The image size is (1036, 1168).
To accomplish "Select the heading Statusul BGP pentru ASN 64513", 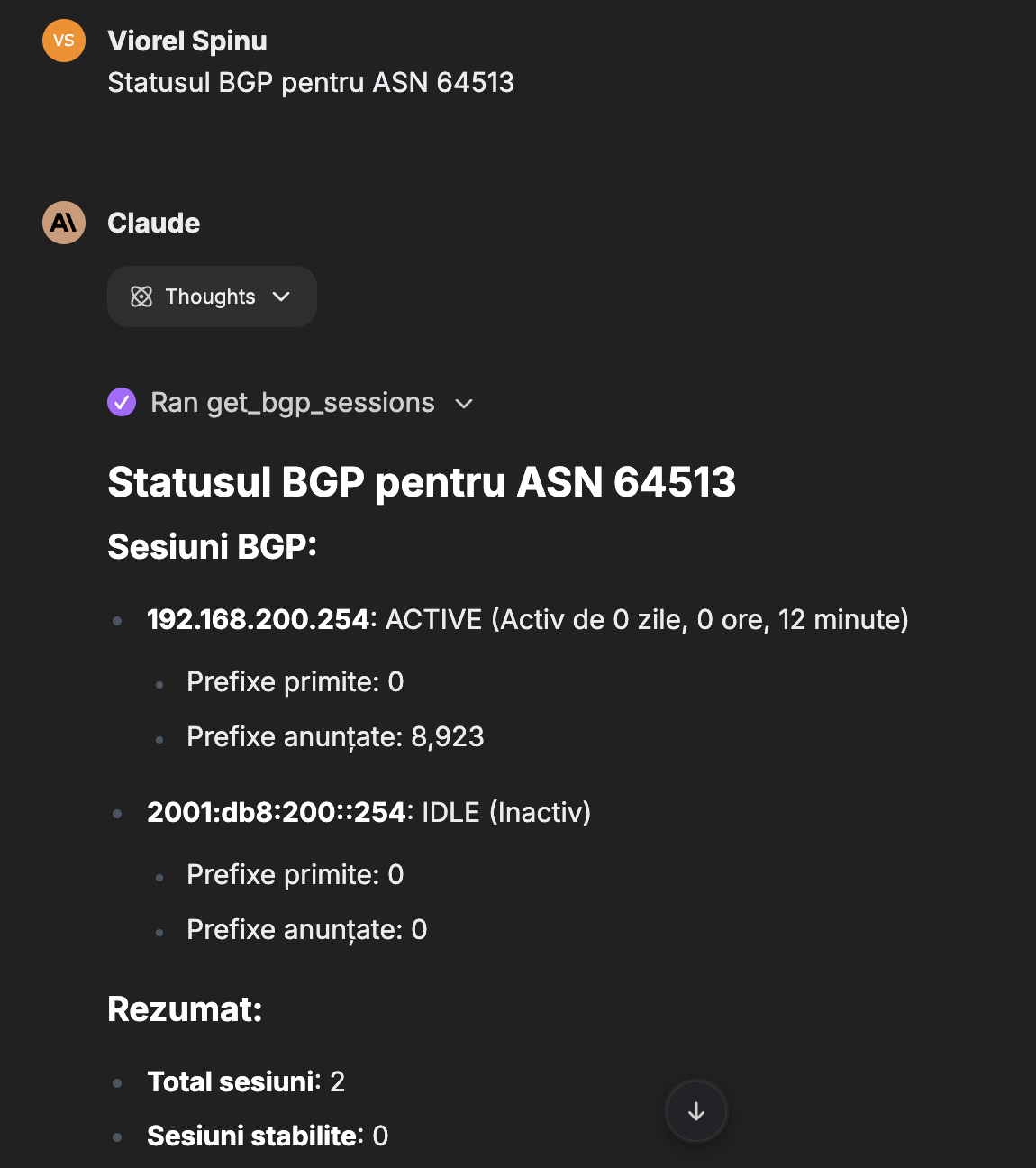I will 422,483.
